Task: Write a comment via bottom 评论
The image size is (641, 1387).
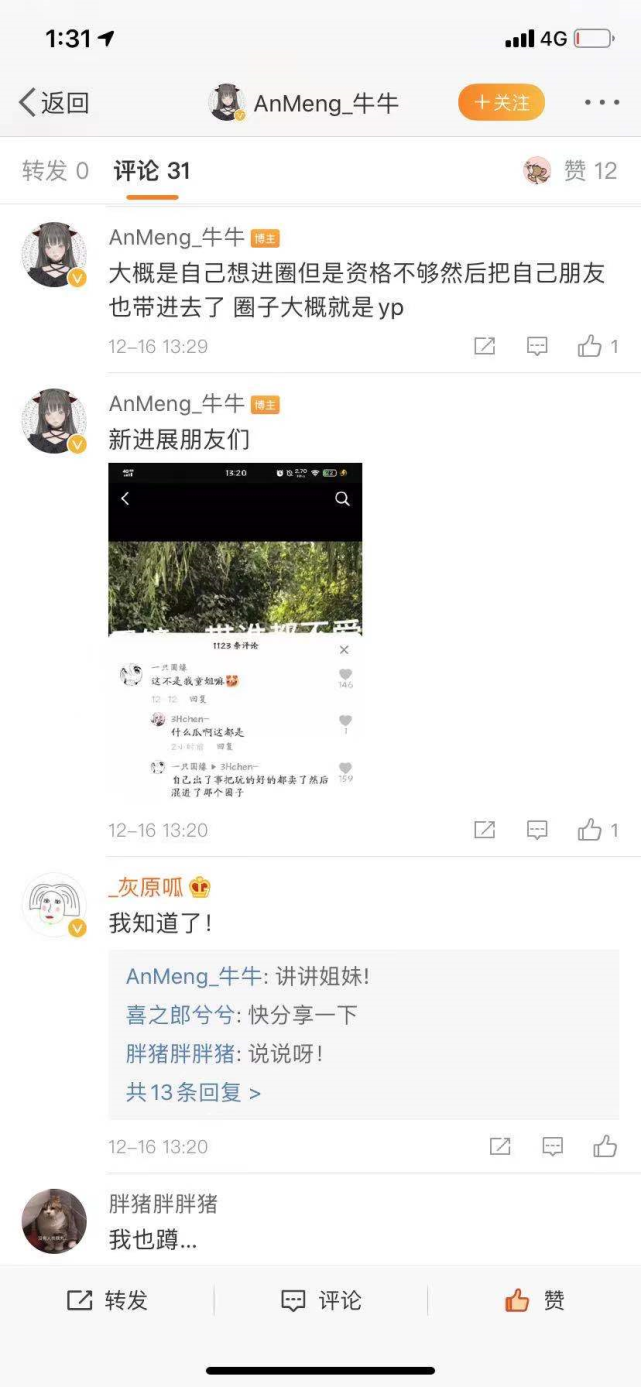Action: 320,1300
